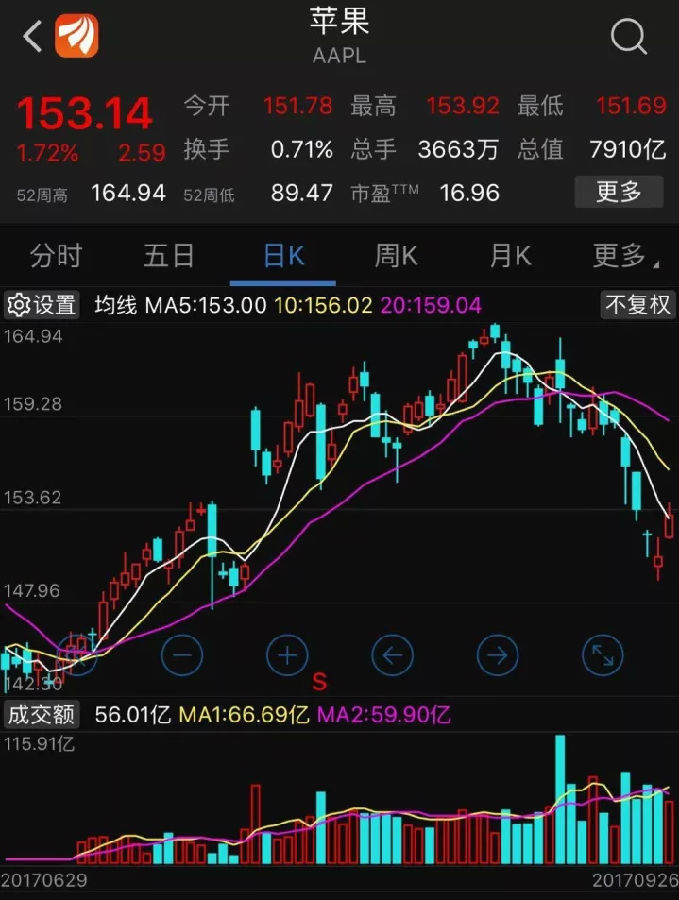The image size is (679, 900).
Task: Switch to the 周K chart tab
Action: click(396, 257)
